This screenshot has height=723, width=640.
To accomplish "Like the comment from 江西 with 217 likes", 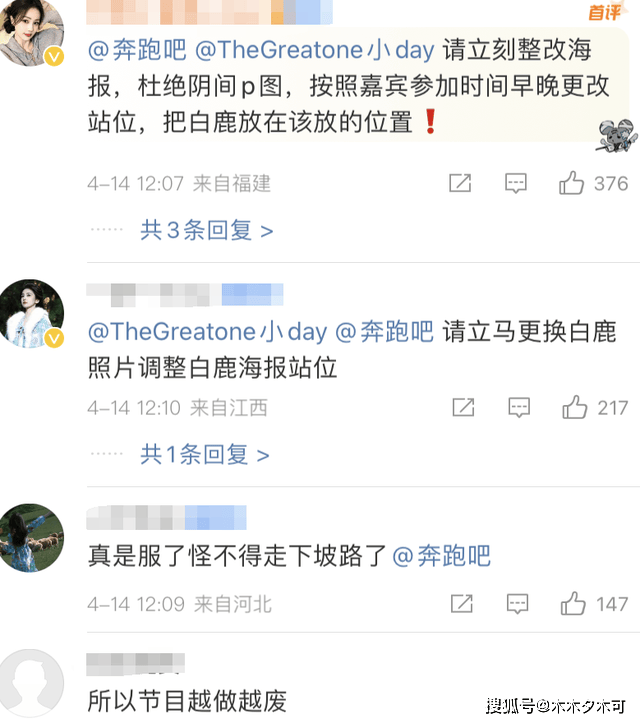I will 573,407.
